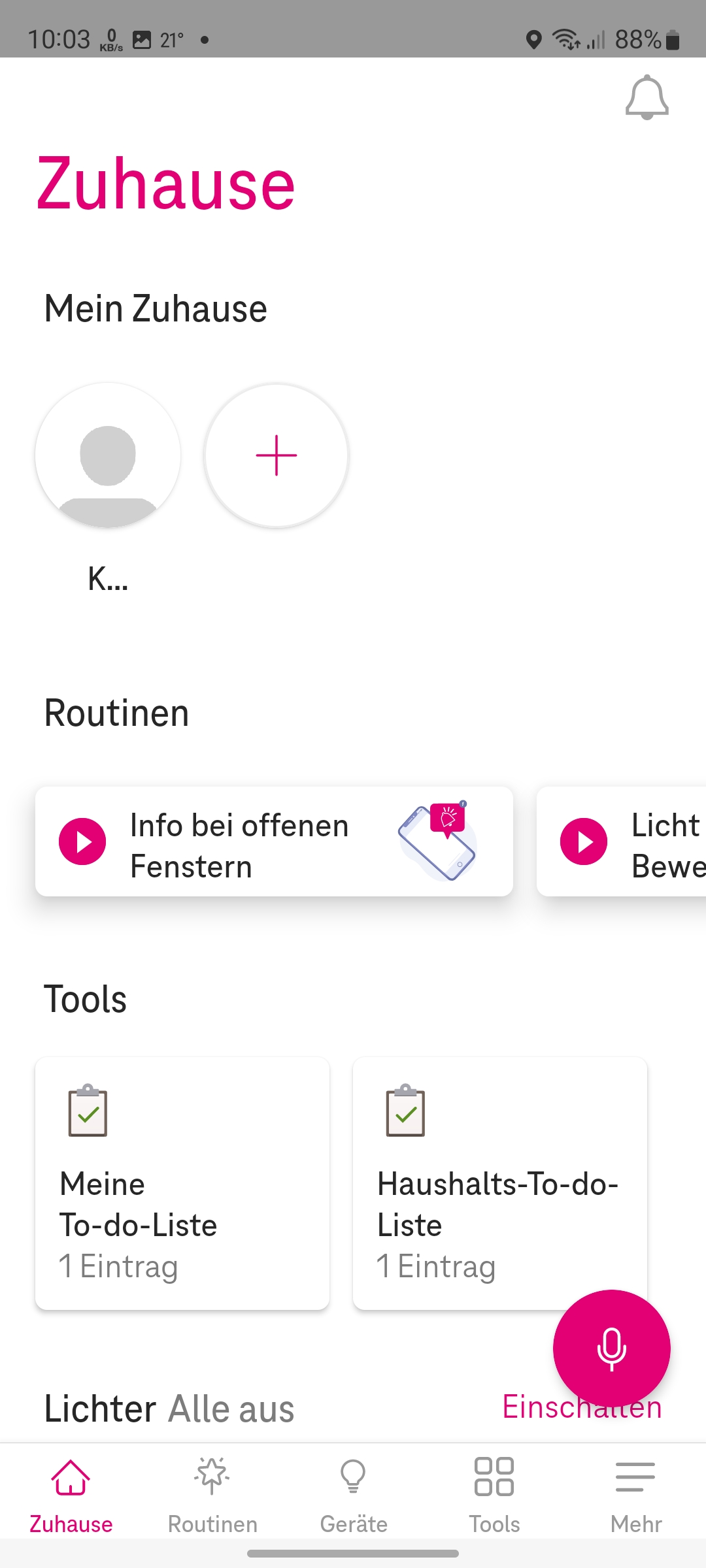
Task: Start the Info bei offenen Fenstern routine
Action: [x=82, y=841]
